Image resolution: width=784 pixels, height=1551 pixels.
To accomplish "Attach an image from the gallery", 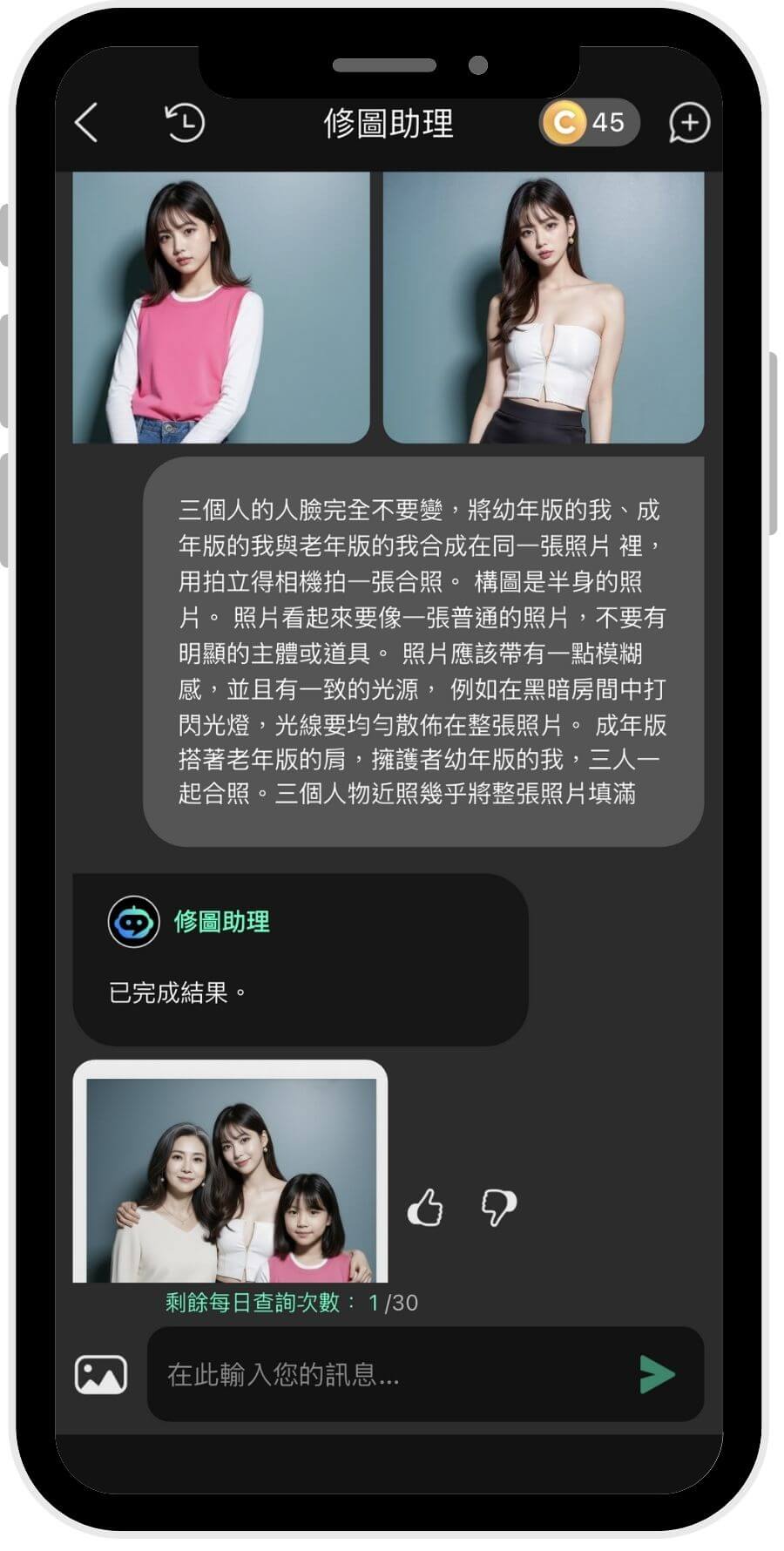I will (101, 1374).
